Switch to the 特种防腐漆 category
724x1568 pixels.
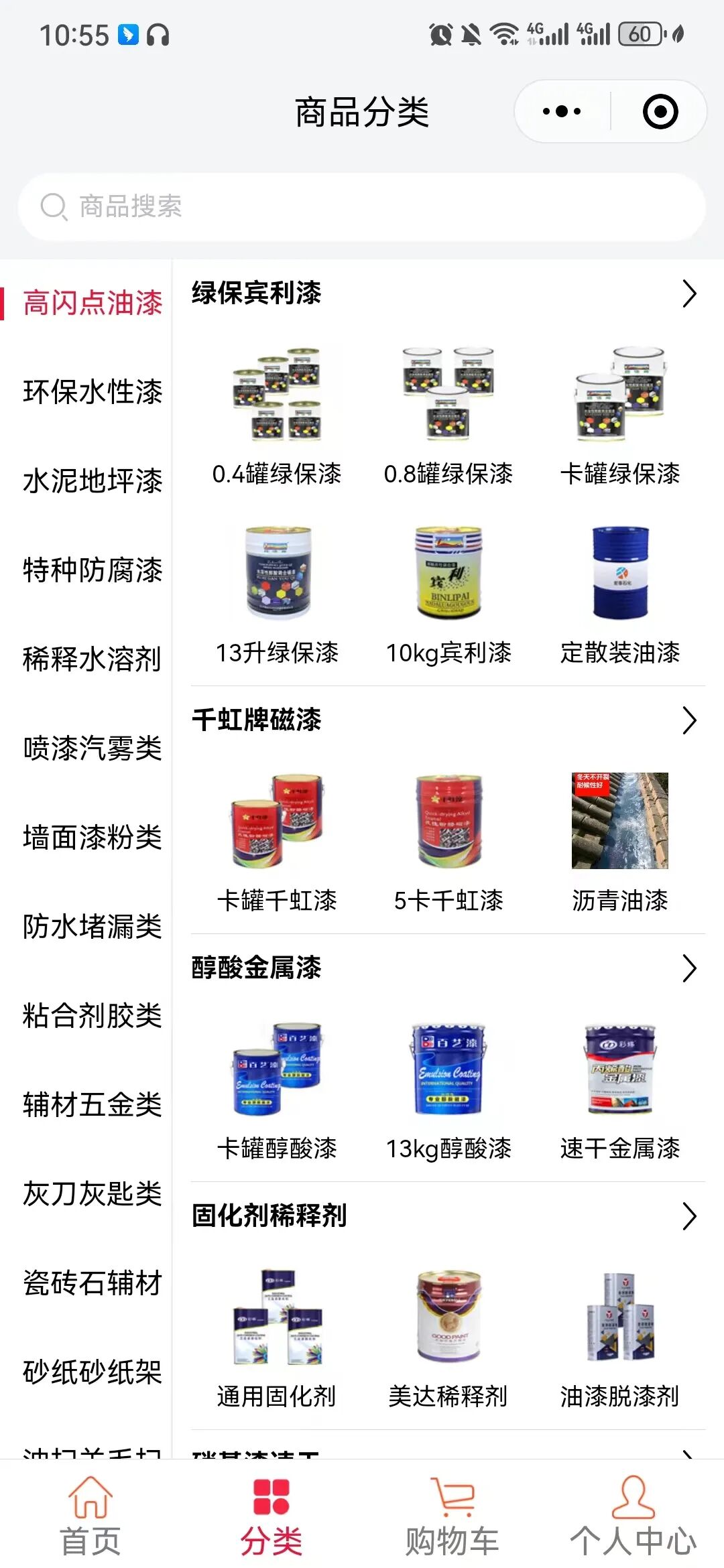tap(93, 570)
